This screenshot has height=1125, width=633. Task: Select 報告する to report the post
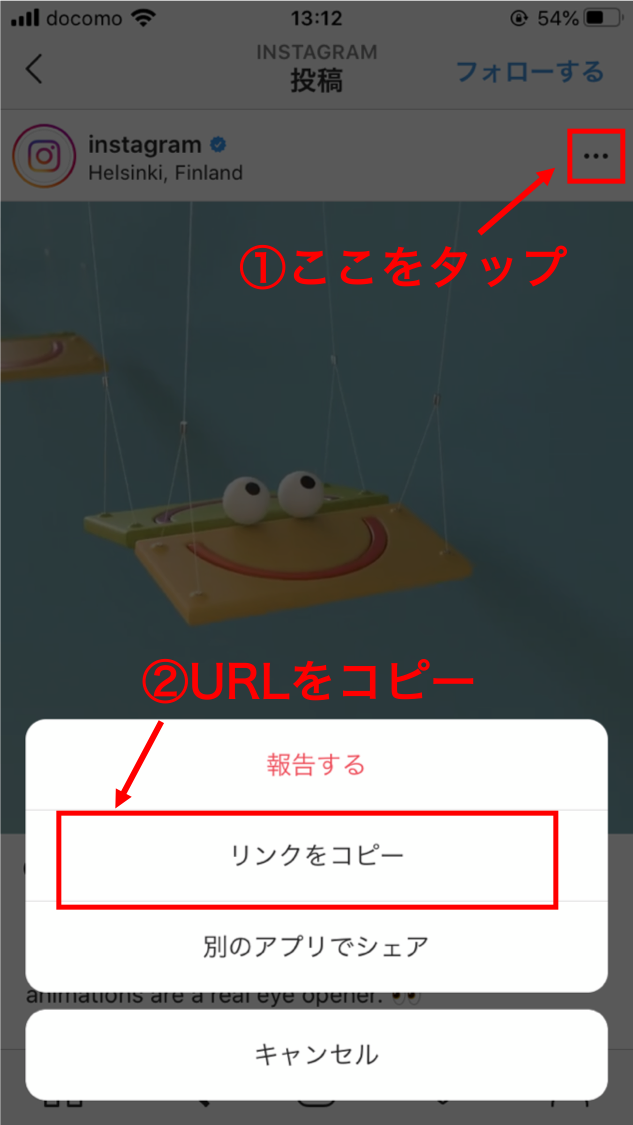click(x=316, y=765)
